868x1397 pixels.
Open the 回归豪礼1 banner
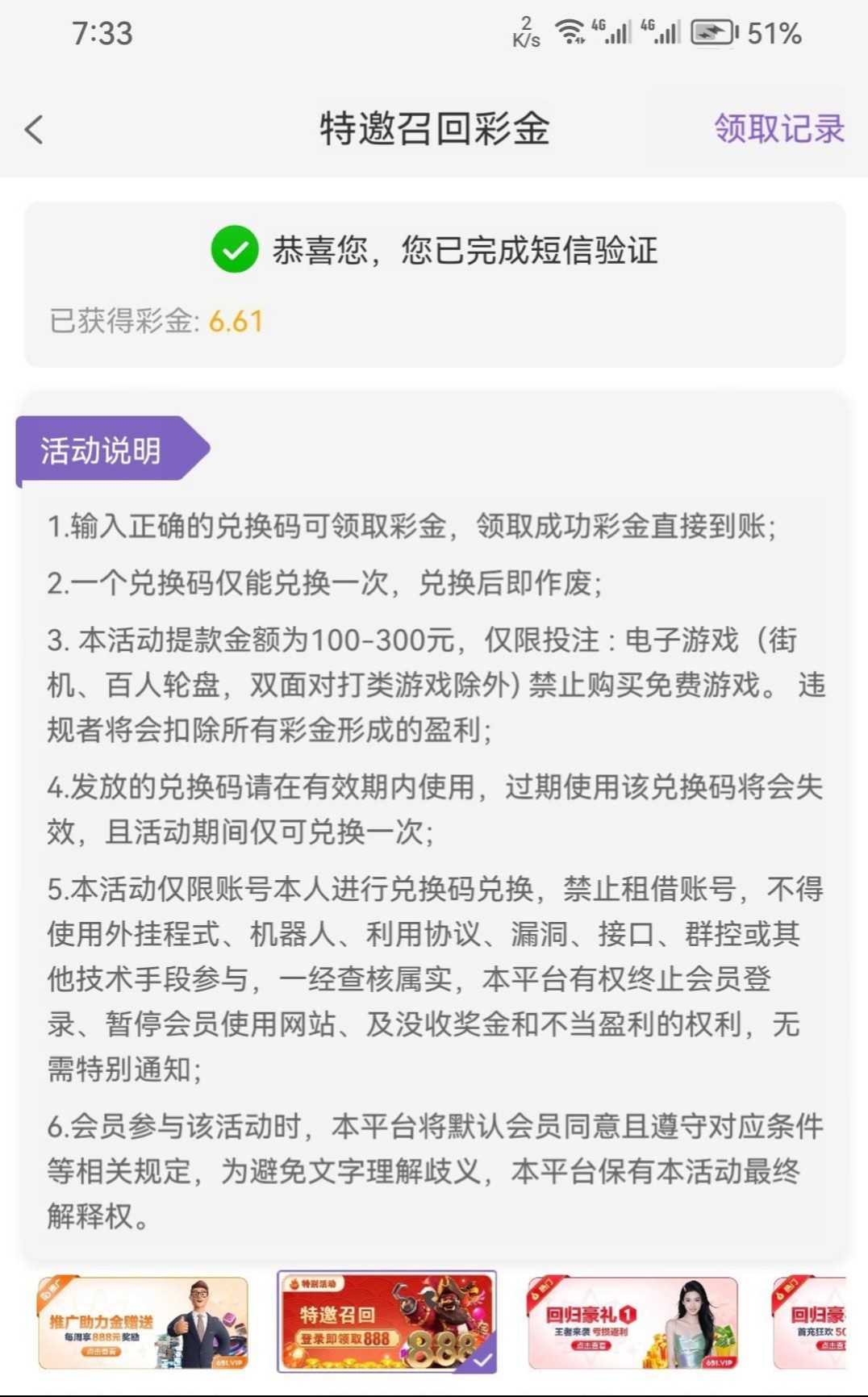coord(632,1323)
